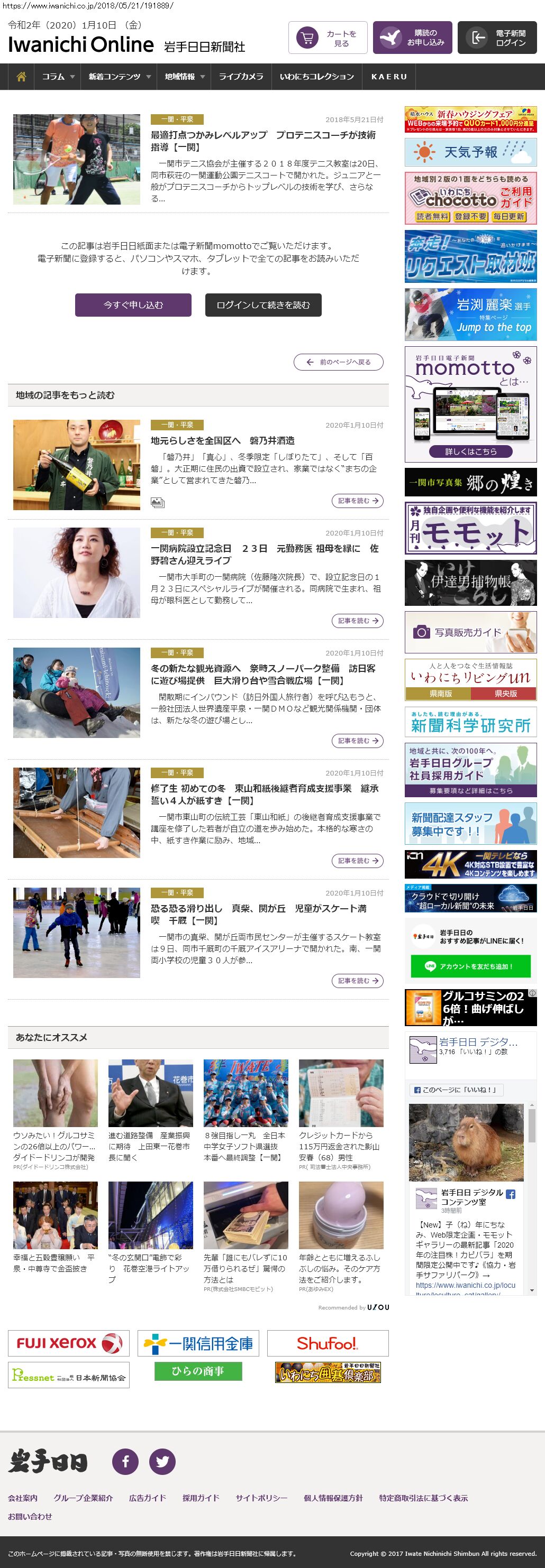
Task: Read the 磐乃井酒造 article via 記事を読む
Action: point(358,500)
